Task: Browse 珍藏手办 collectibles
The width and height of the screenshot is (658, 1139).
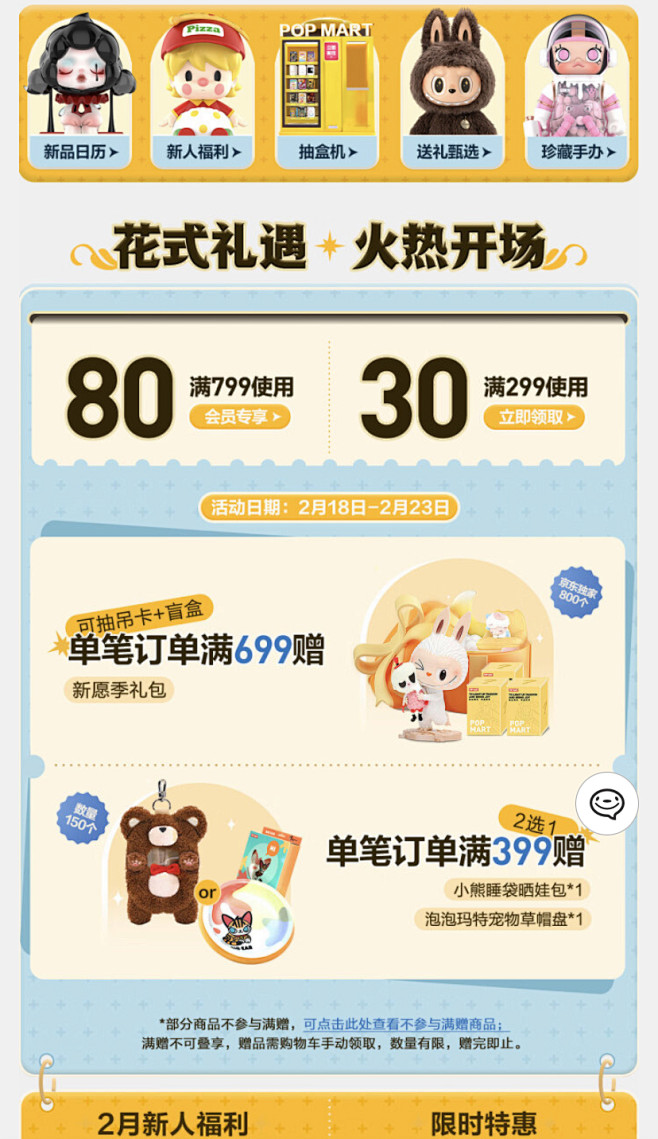Action: (x=577, y=91)
